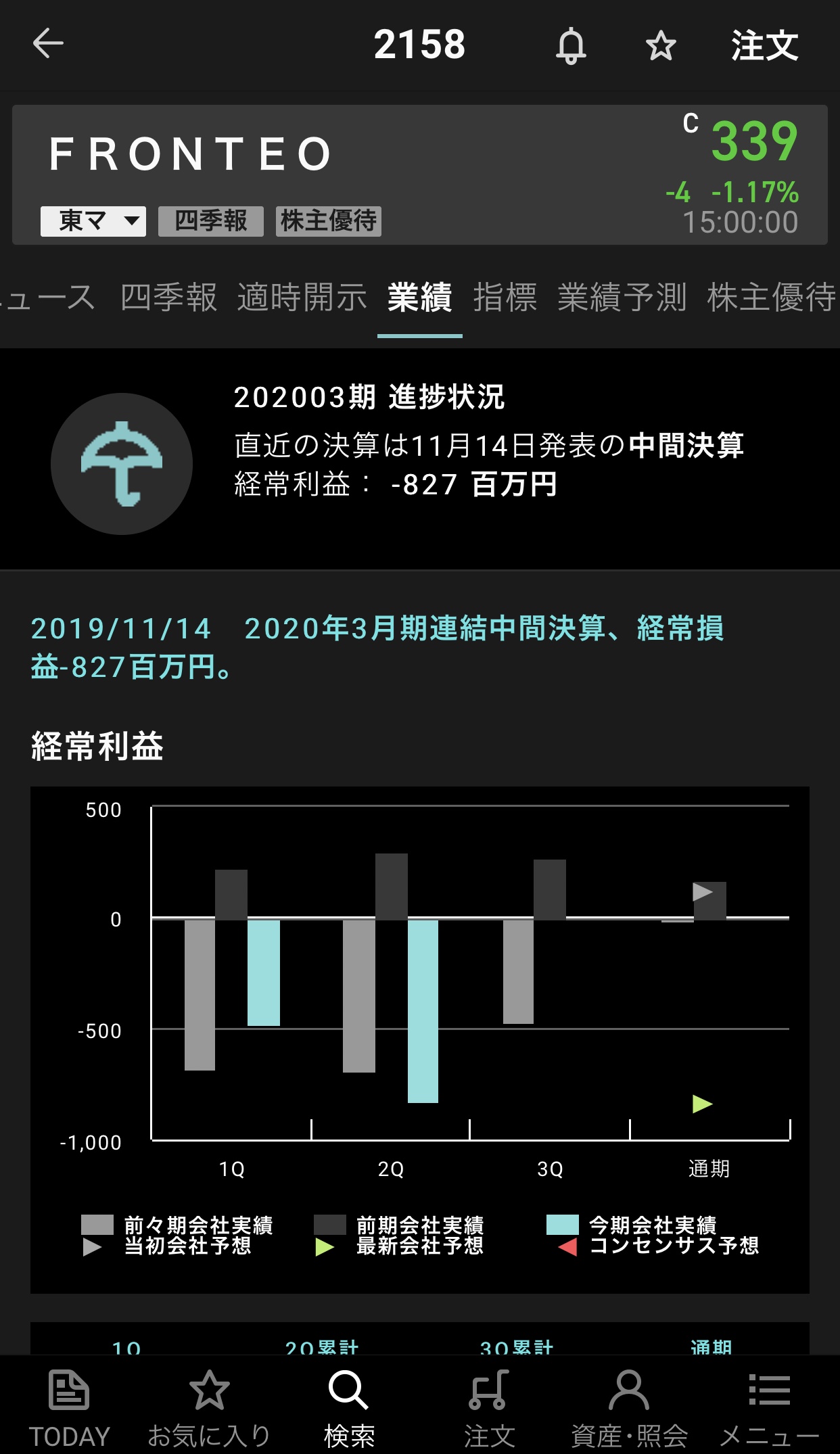This screenshot has width=840, height=1454.
Task: Go back using the arrow icon
Action: (x=48, y=44)
